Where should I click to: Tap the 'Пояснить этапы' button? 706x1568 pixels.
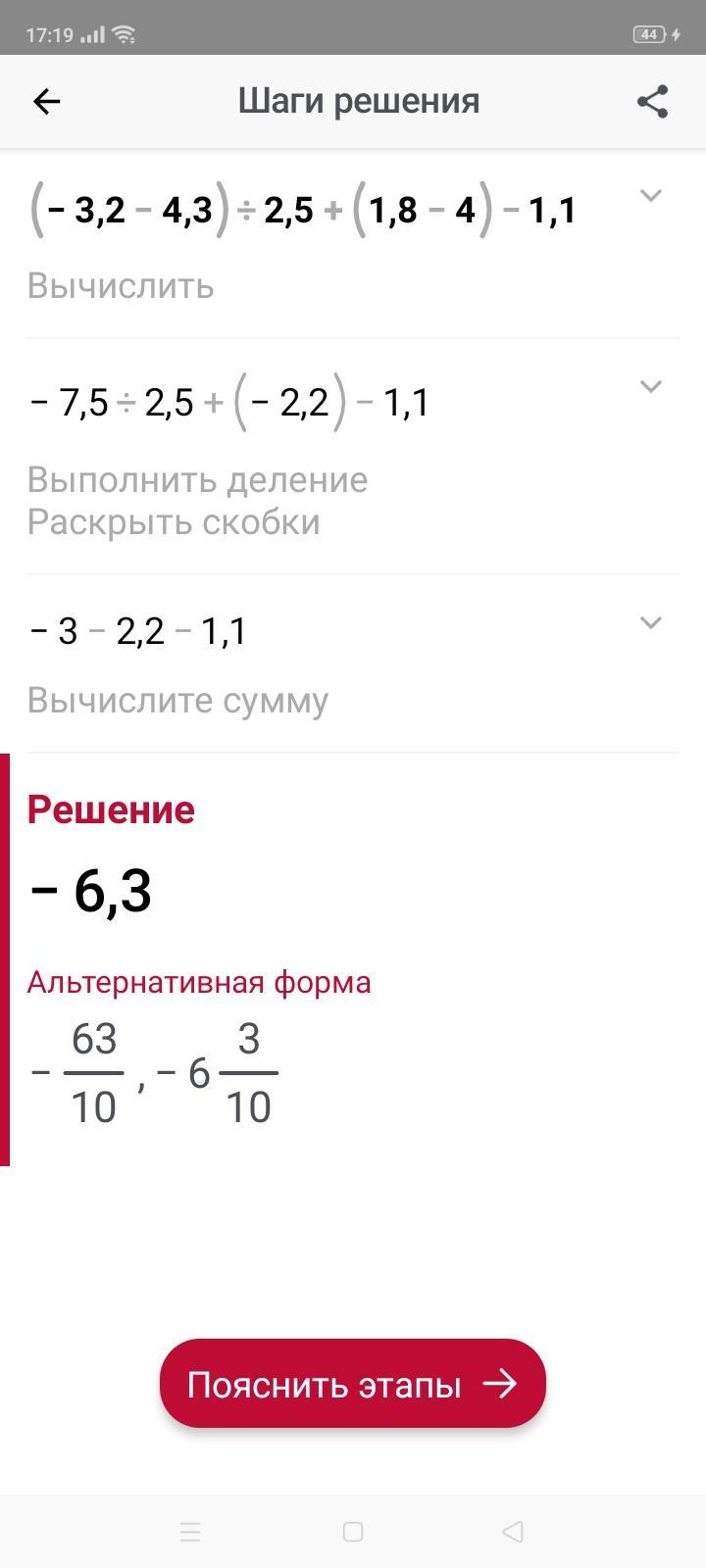(352, 1384)
